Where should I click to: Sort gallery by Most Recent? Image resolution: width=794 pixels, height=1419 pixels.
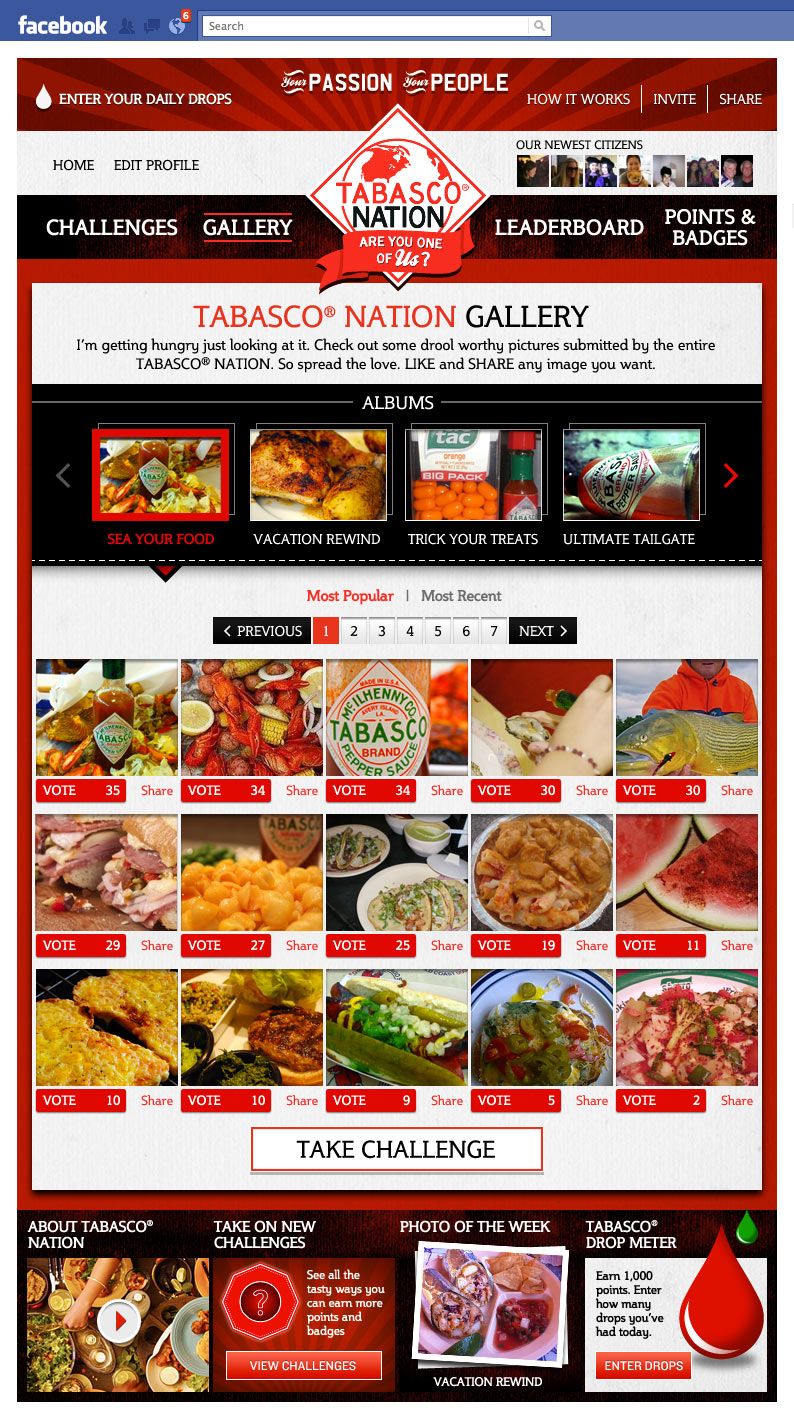click(x=461, y=596)
